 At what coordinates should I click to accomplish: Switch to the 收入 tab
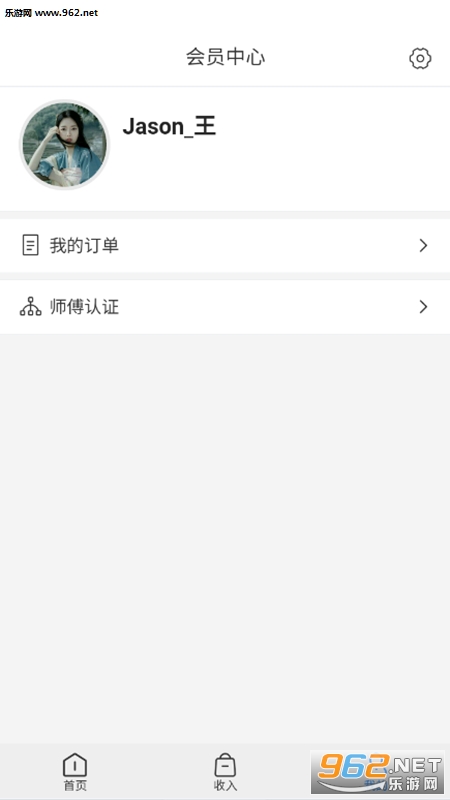[x=225, y=771]
